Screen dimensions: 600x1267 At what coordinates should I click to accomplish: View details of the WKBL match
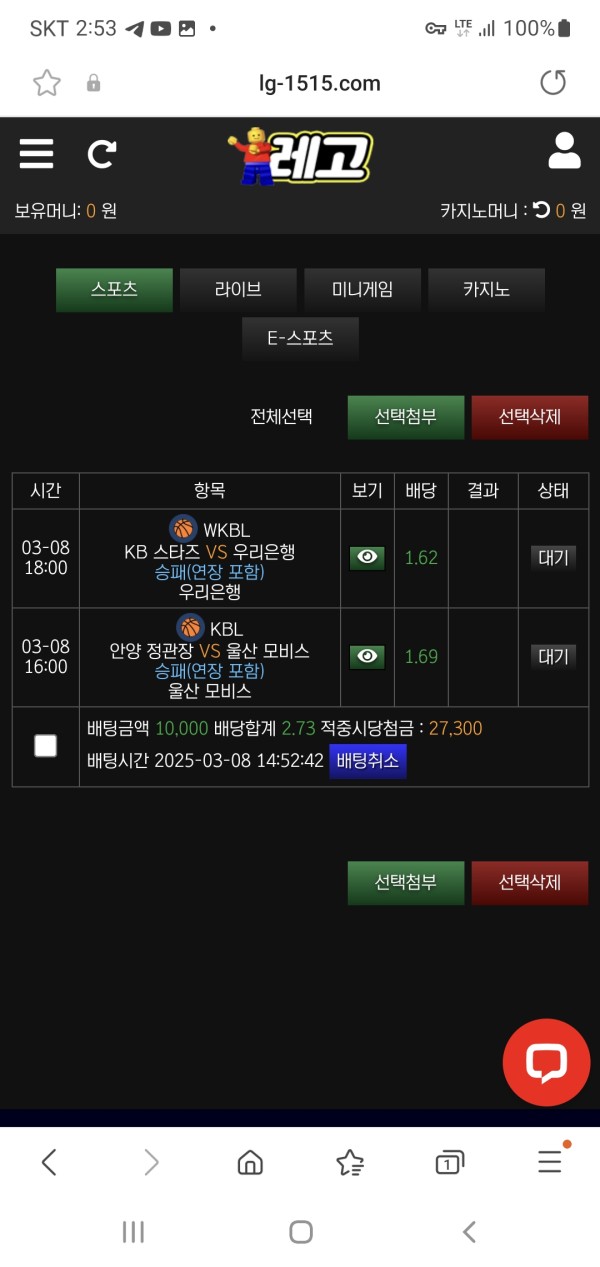[x=367, y=558]
